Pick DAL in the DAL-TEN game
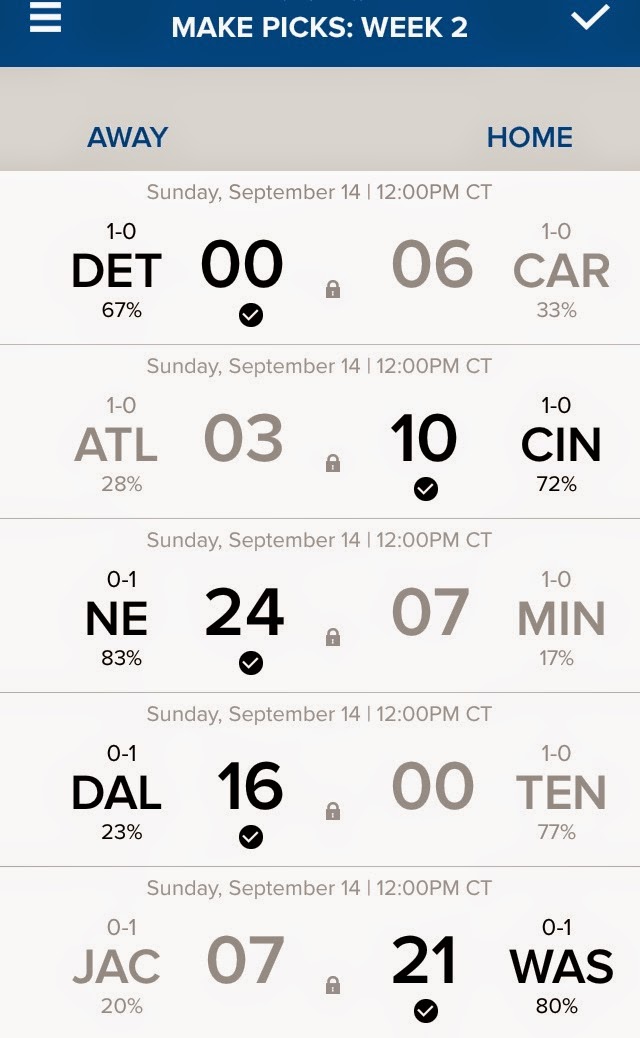Screen dimensions: 640x1038 click(x=117, y=793)
